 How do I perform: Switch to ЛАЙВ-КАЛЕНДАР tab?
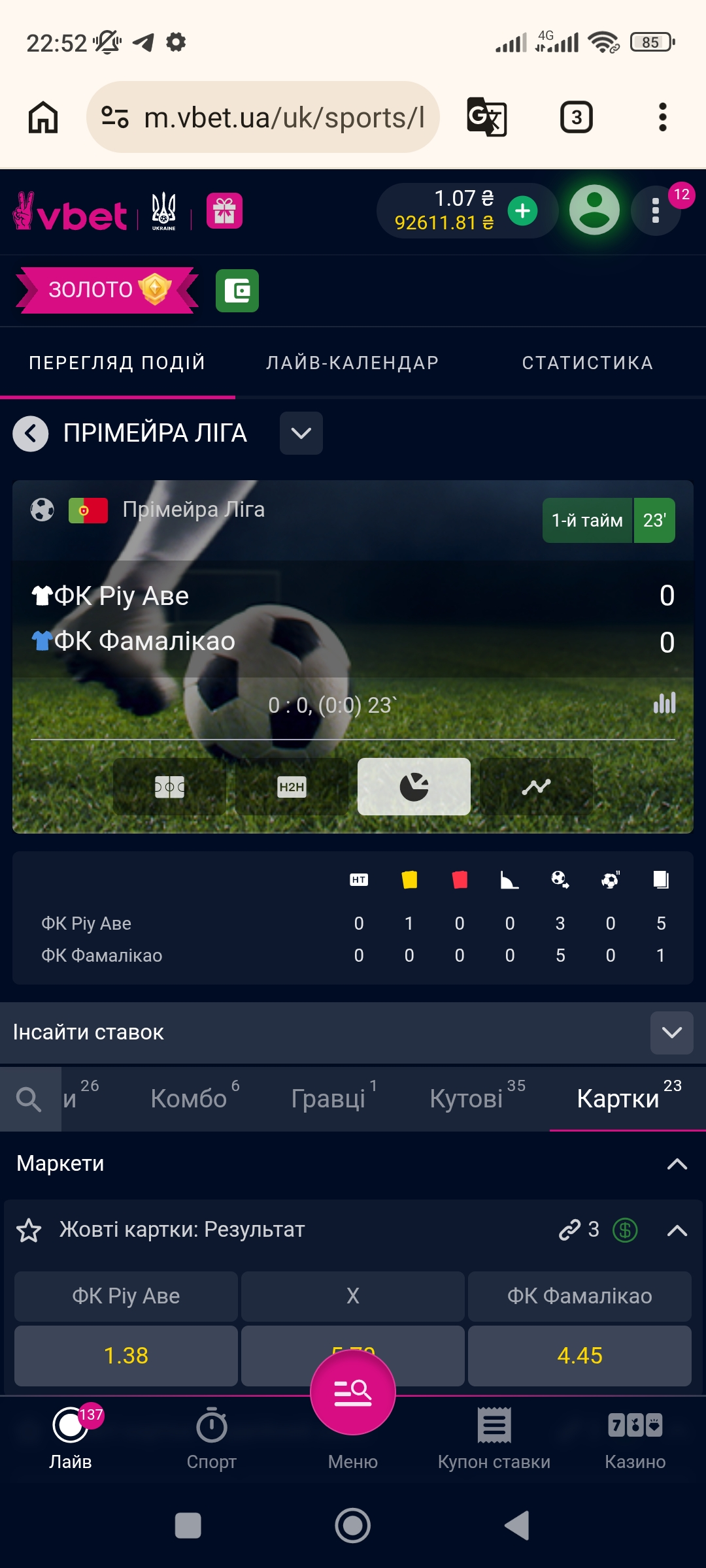click(x=352, y=363)
